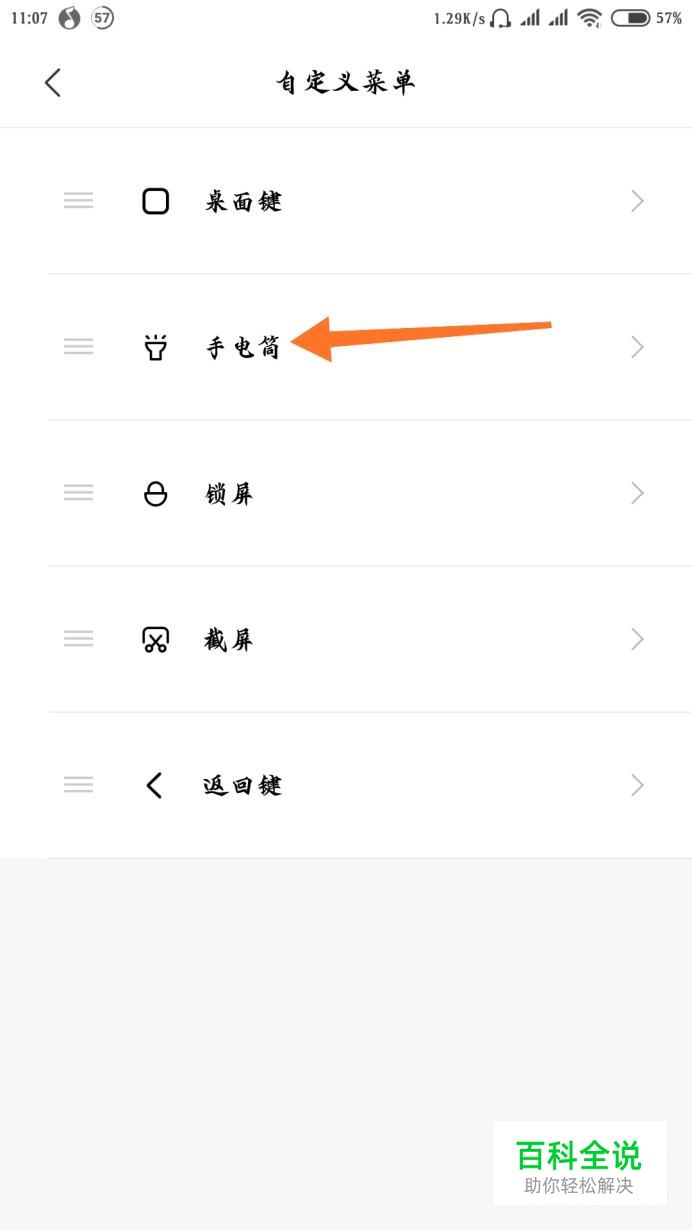692x1230 pixels.
Task: Tap the 返回键 row
Action: [x=345, y=785]
